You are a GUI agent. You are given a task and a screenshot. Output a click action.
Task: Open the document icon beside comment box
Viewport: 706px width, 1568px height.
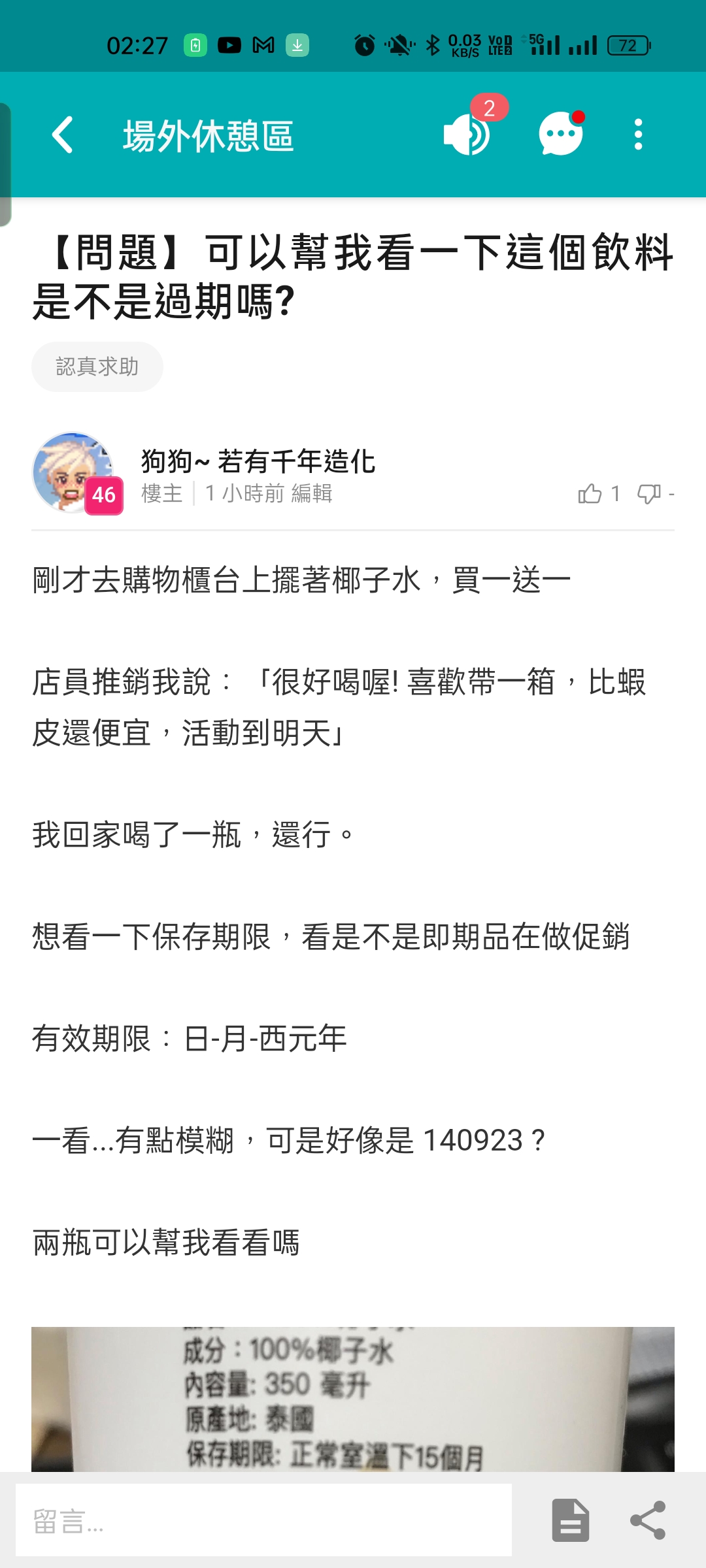coord(570,1520)
